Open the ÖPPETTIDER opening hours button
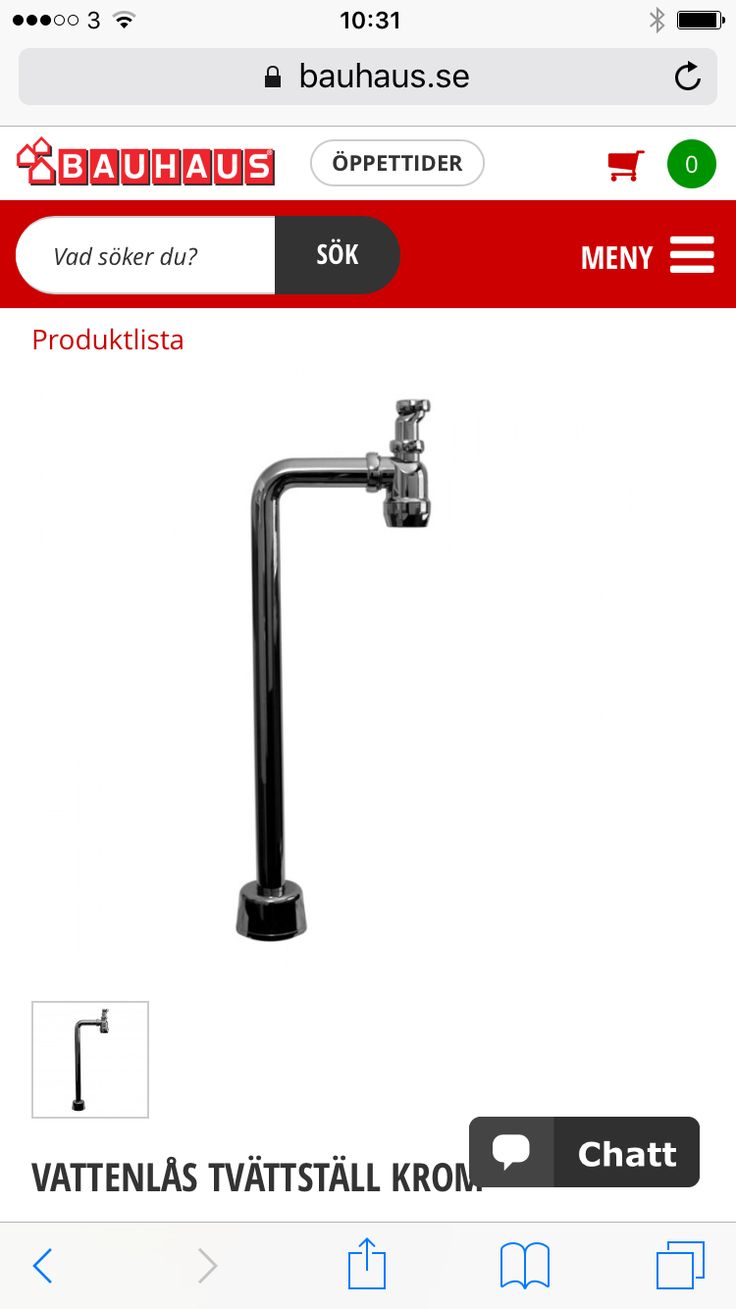The height and width of the screenshot is (1309, 736). 397,163
